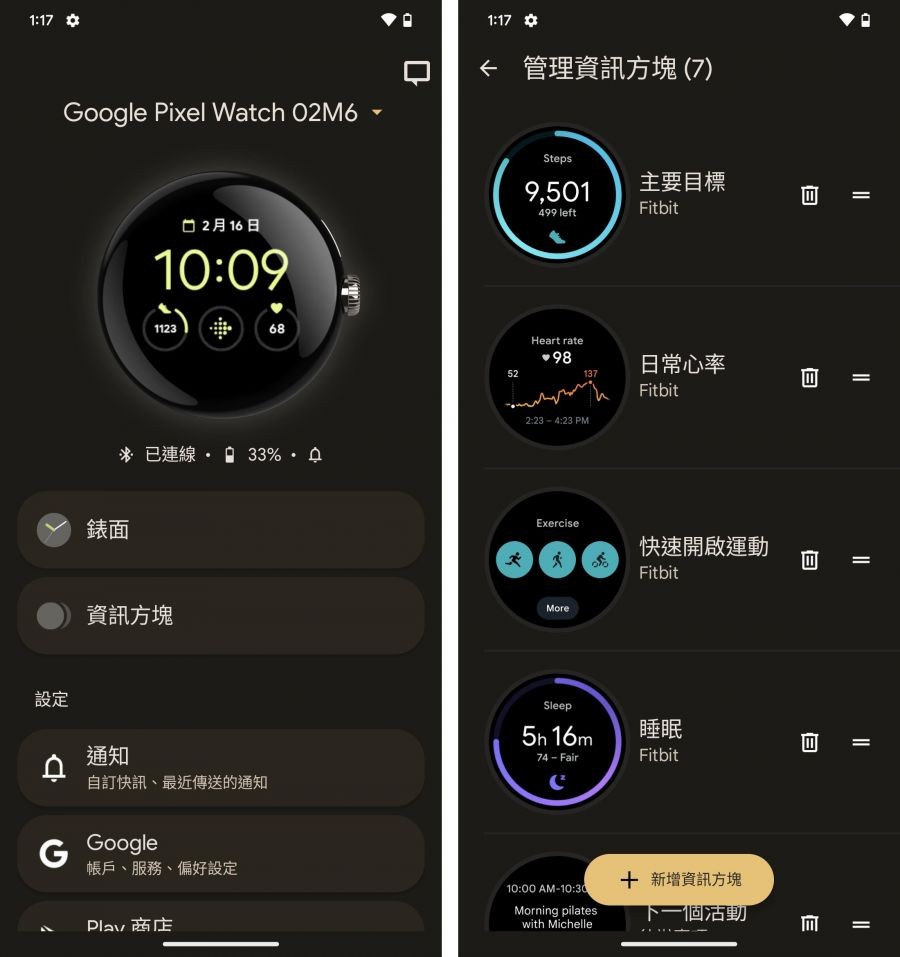Open the Play 商店 row
This screenshot has width=900, height=957.
[x=221, y=922]
